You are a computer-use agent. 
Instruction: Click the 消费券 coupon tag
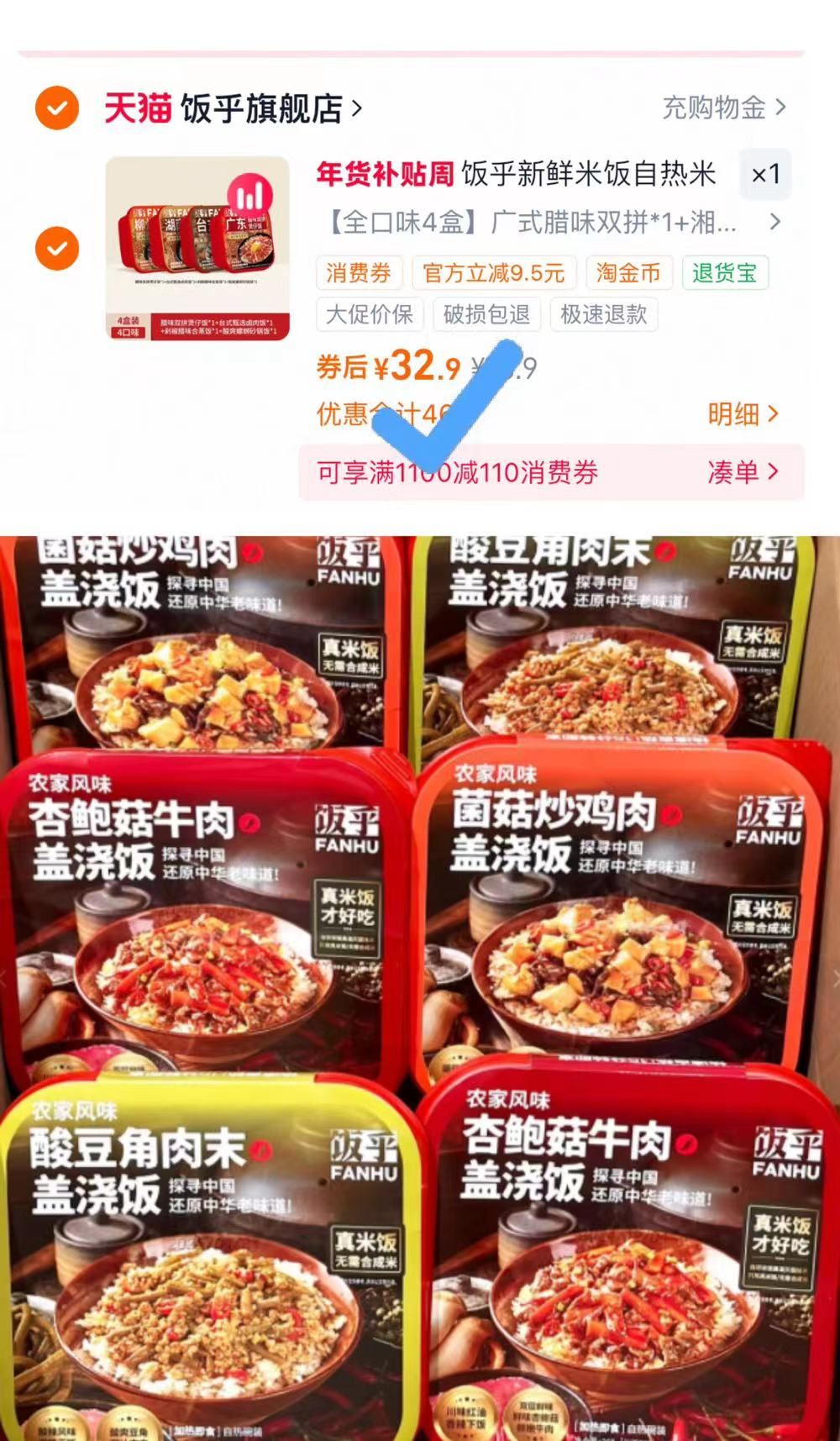(x=360, y=273)
